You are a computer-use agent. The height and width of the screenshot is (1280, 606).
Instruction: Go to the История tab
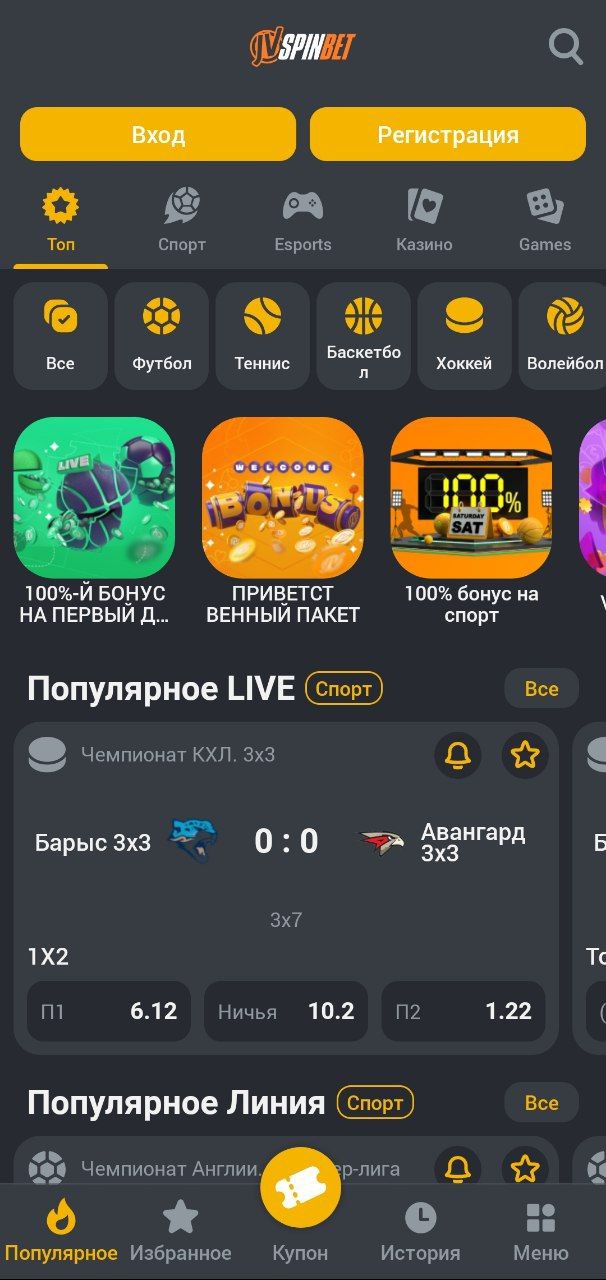[420, 1232]
